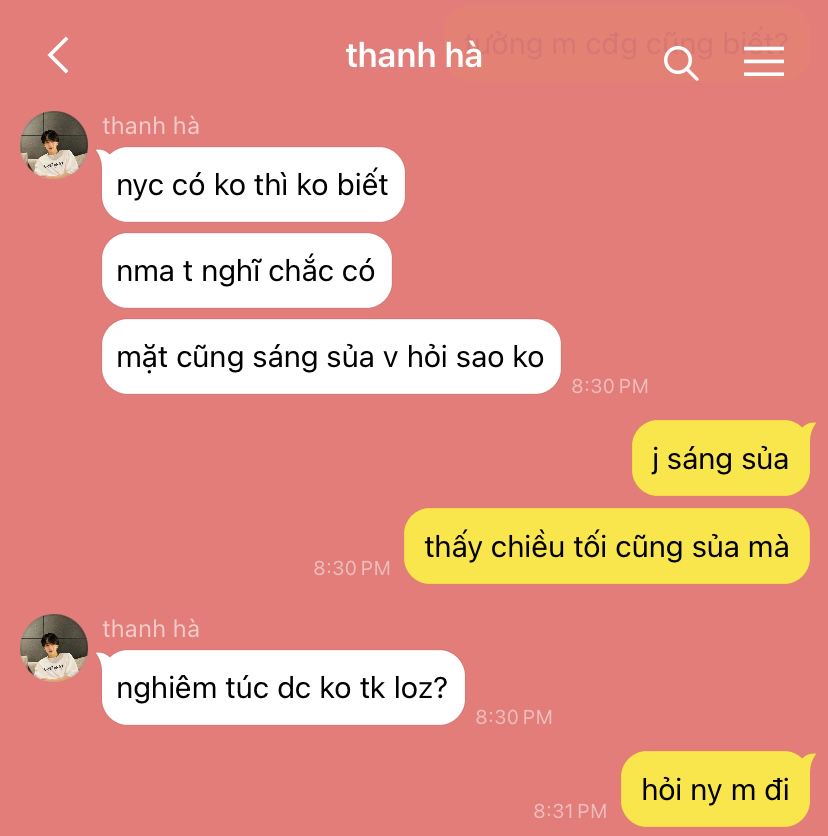Tap thanh hà's avatar beside "nghiêm túc" message
The height and width of the screenshot is (836, 828).
(54, 648)
